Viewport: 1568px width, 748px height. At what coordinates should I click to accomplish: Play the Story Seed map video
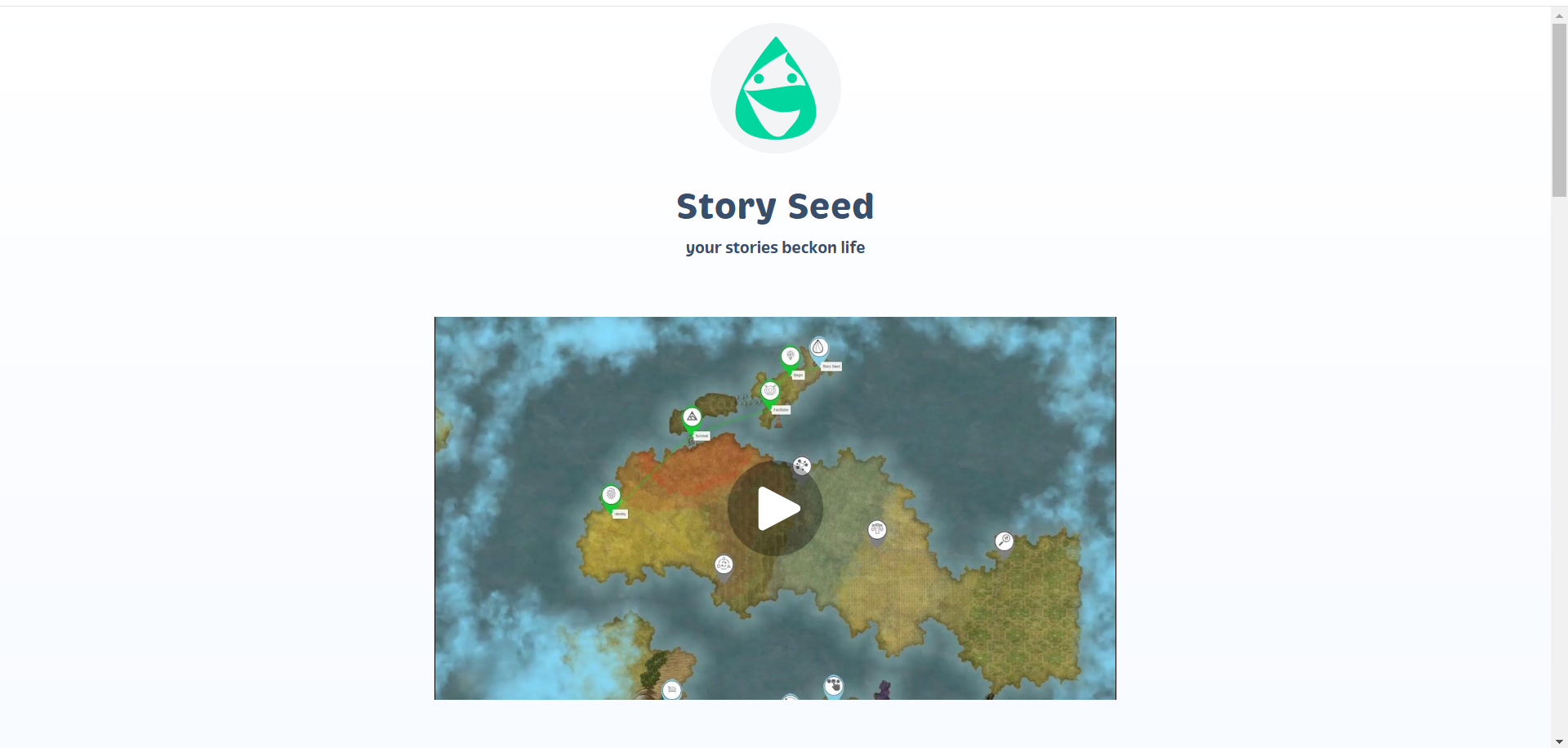pos(775,509)
